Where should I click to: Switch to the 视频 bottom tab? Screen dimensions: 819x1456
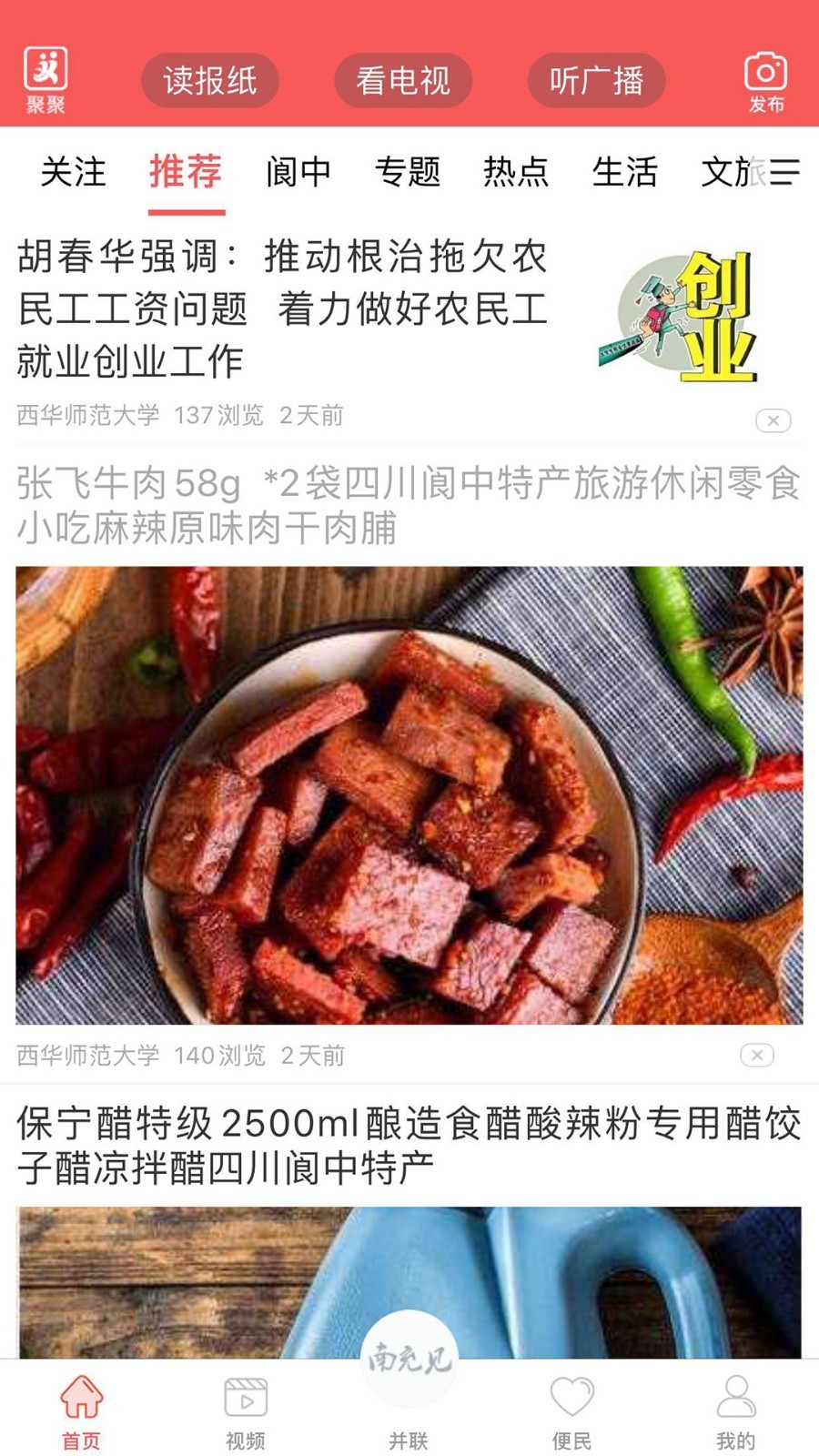click(x=246, y=1410)
